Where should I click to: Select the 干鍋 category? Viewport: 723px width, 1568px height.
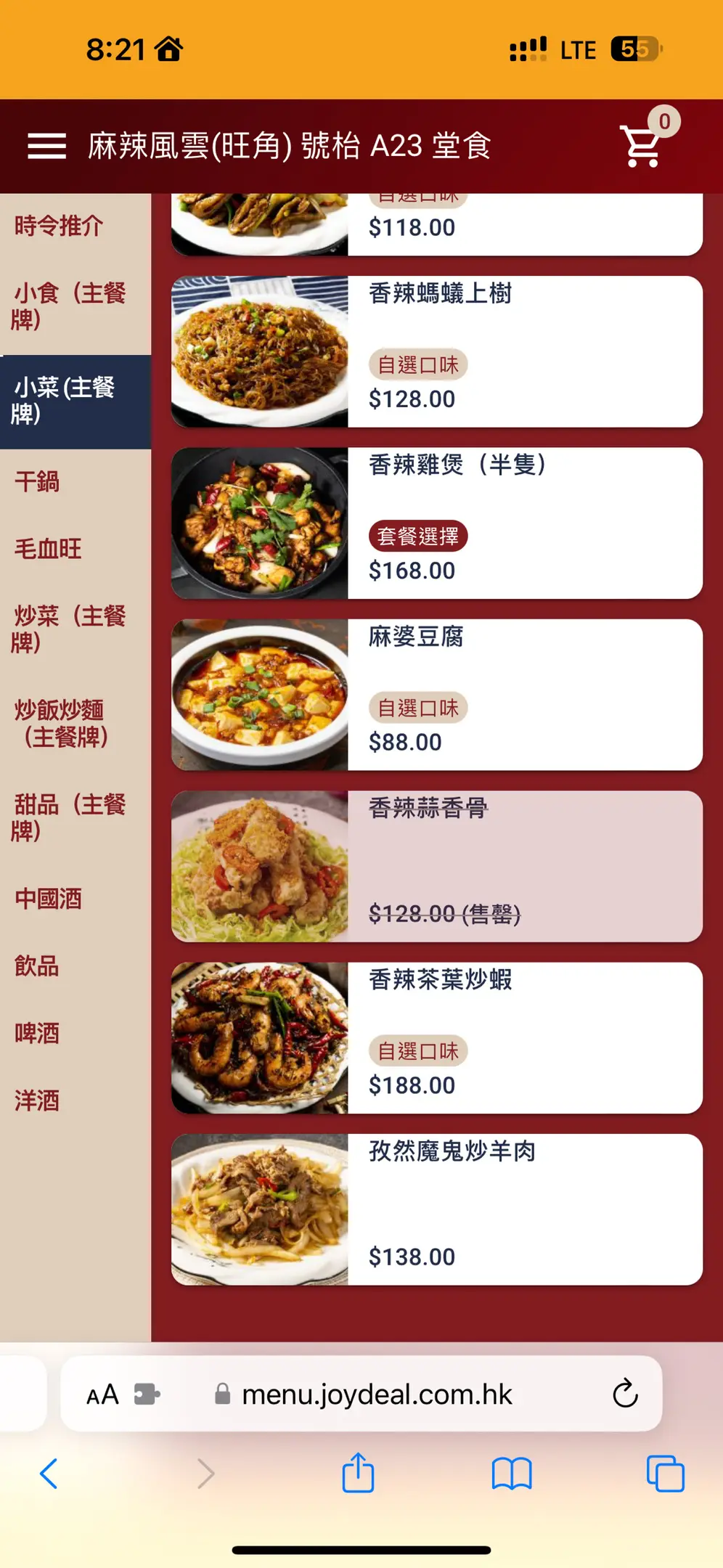coord(38,481)
